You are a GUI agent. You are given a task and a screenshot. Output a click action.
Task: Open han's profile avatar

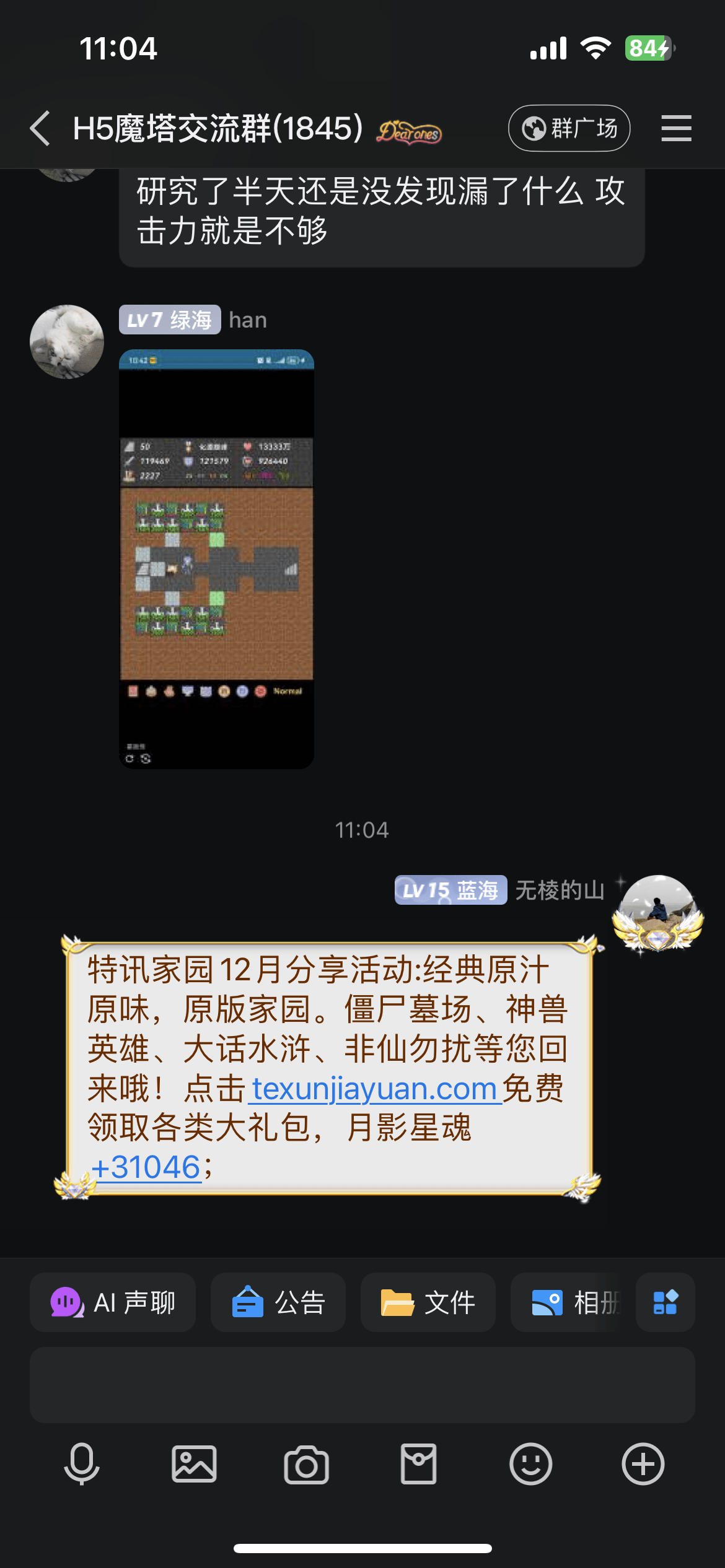(67, 341)
